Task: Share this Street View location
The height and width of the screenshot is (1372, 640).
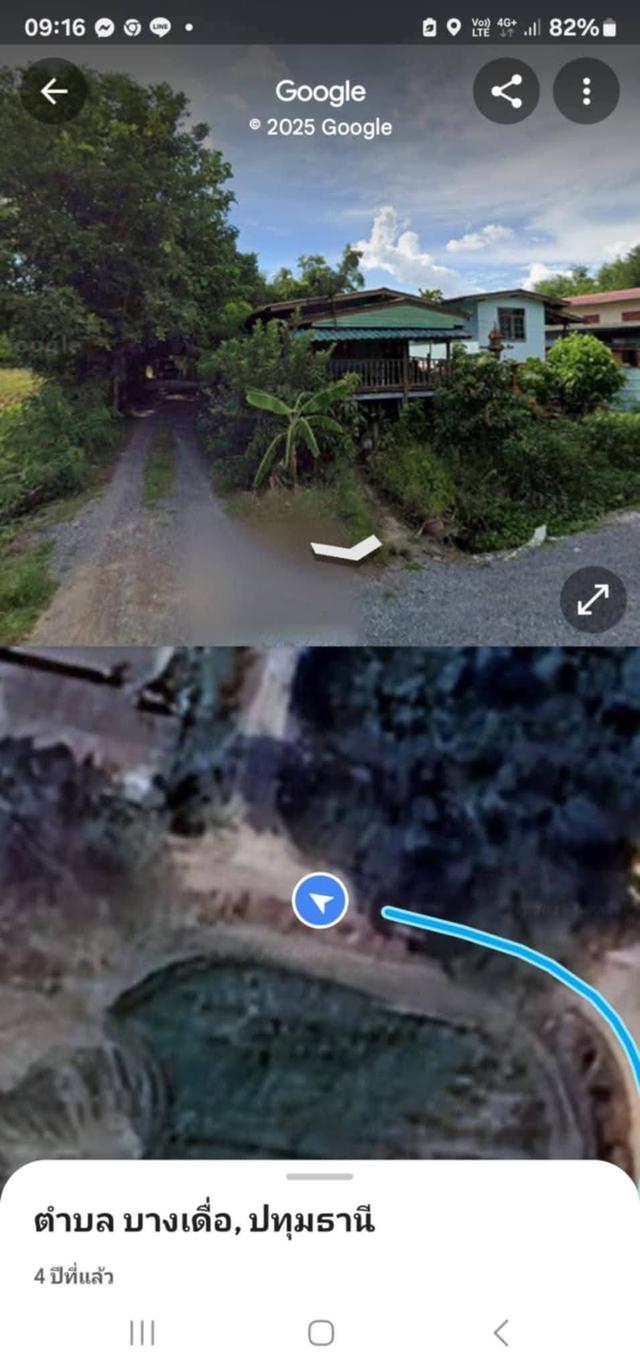Action: [x=506, y=92]
